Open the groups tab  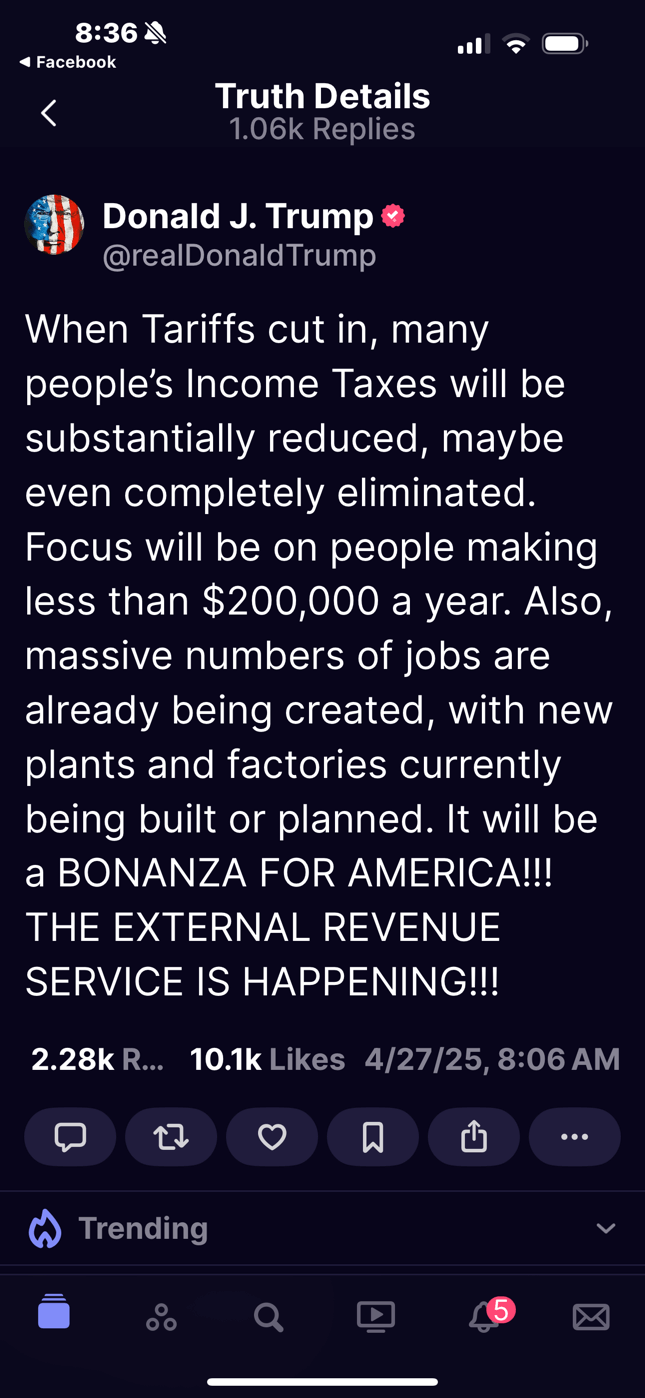tap(161, 1317)
